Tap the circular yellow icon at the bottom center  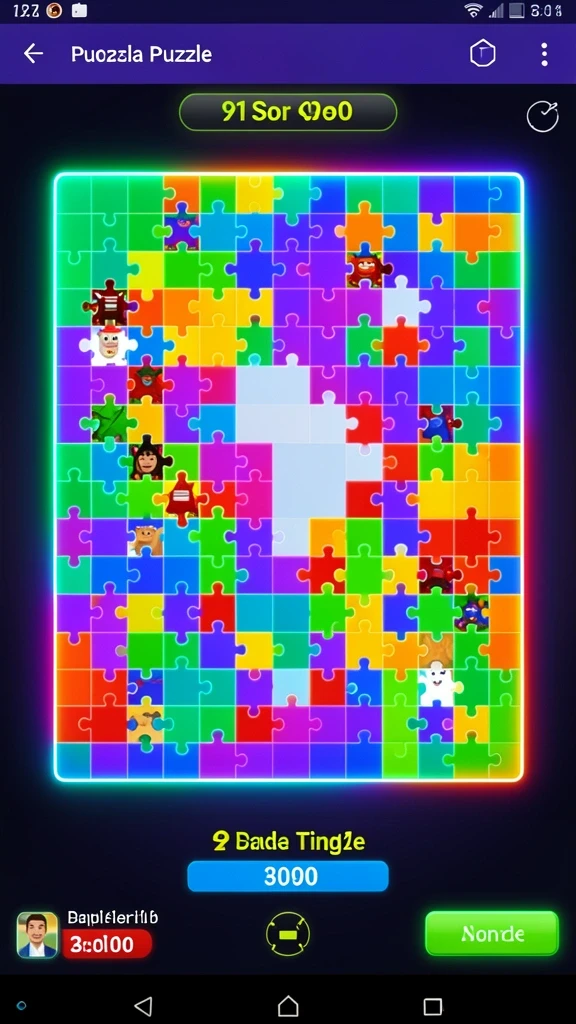pyautogui.click(x=288, y=934)
